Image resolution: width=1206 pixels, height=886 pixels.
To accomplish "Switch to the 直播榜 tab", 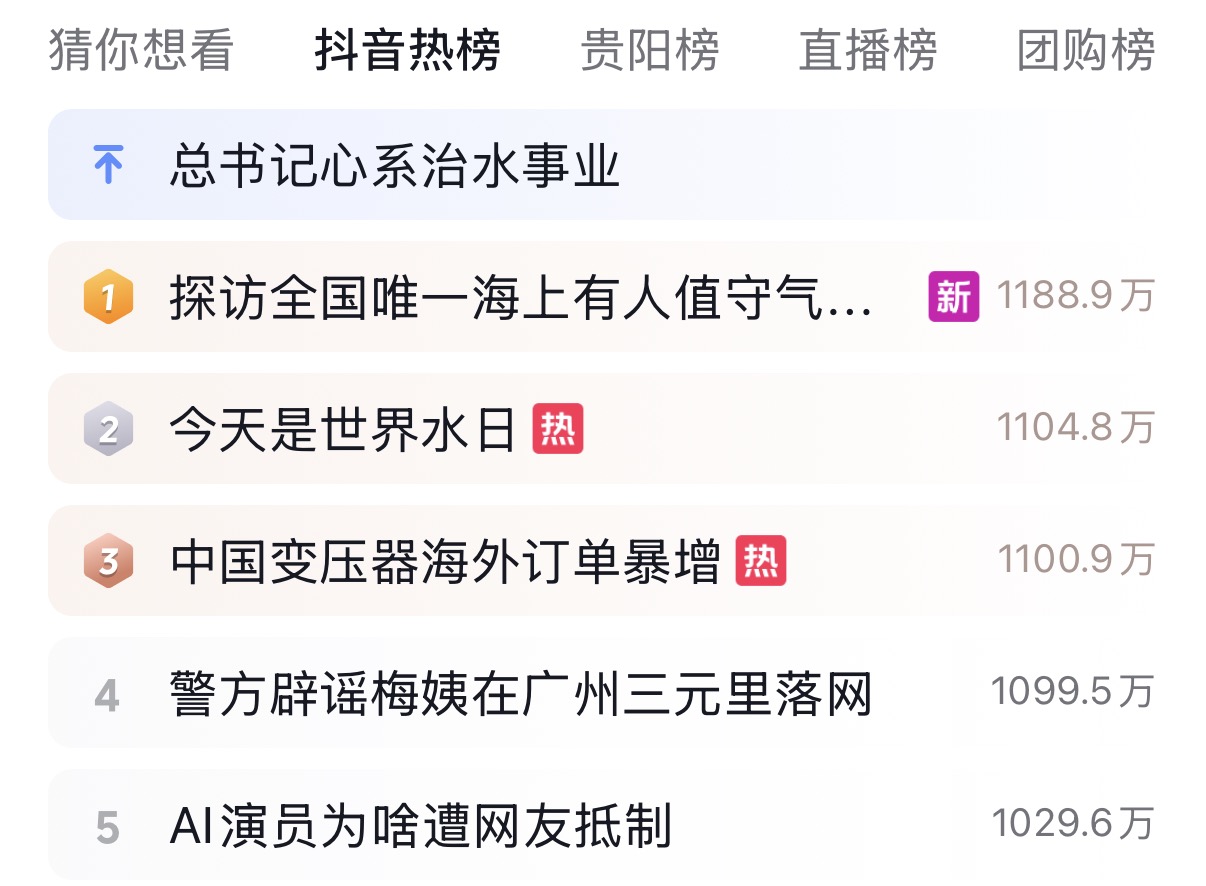I will coord(867,50).
